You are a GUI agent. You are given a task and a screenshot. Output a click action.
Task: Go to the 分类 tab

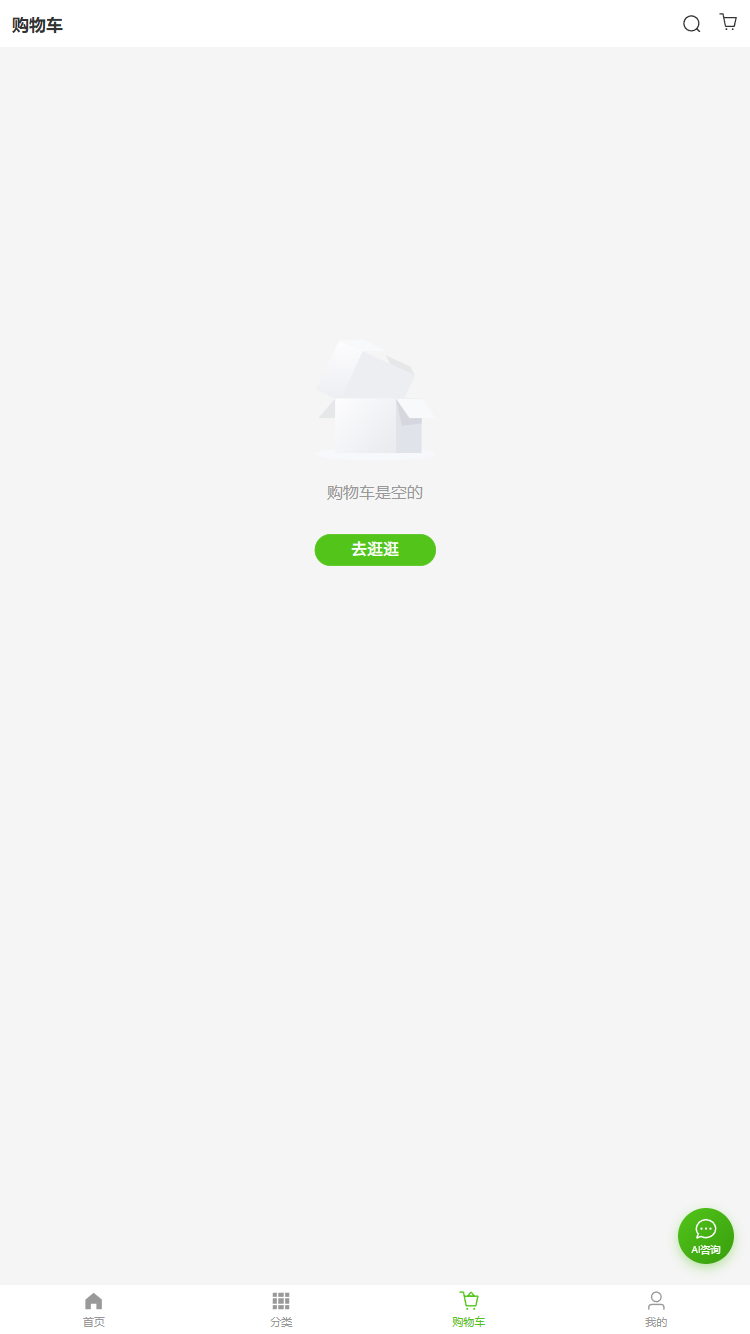tap(281, 1308)
